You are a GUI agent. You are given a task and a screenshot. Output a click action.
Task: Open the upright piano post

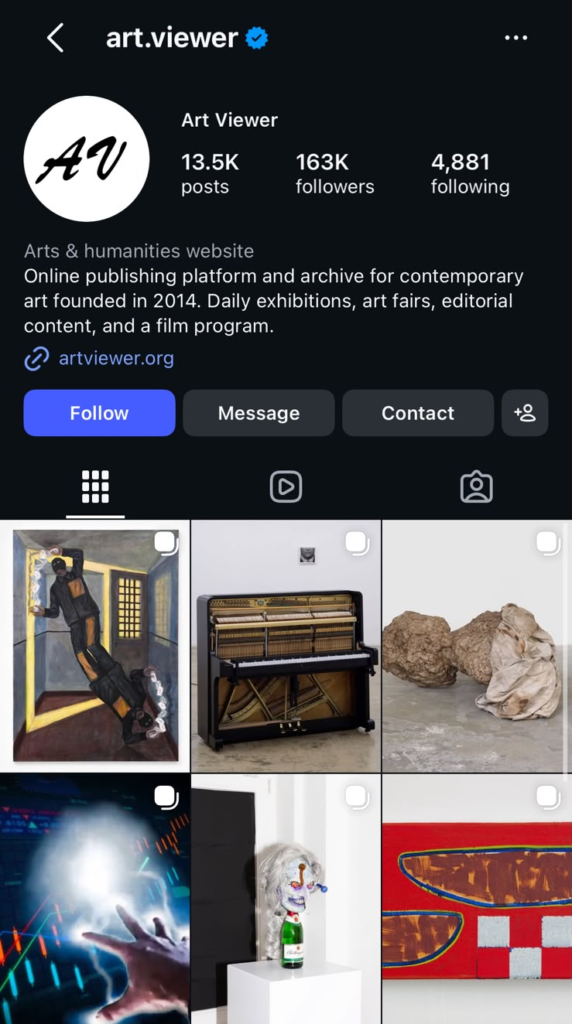[286, 646]
